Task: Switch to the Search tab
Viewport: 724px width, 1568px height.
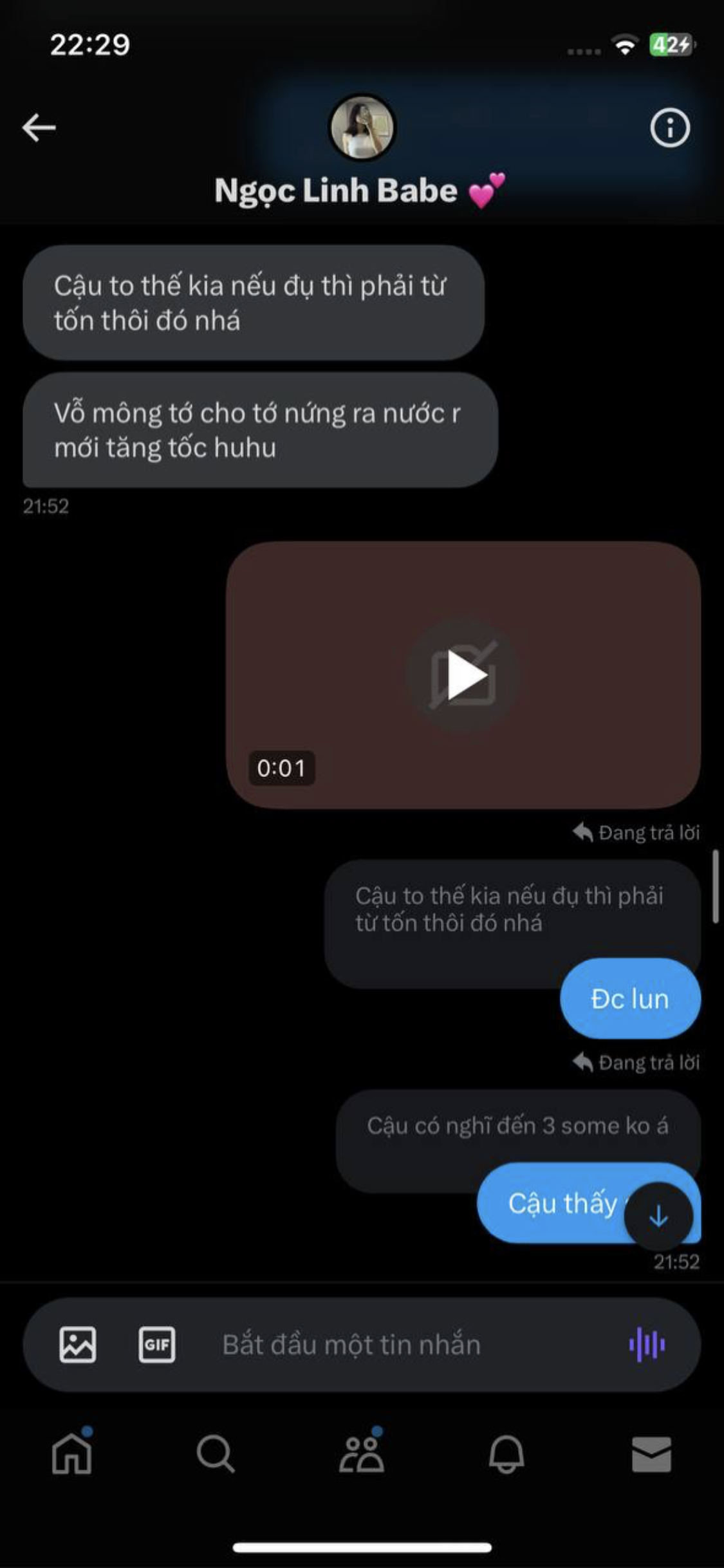Action: point(216,1454)
